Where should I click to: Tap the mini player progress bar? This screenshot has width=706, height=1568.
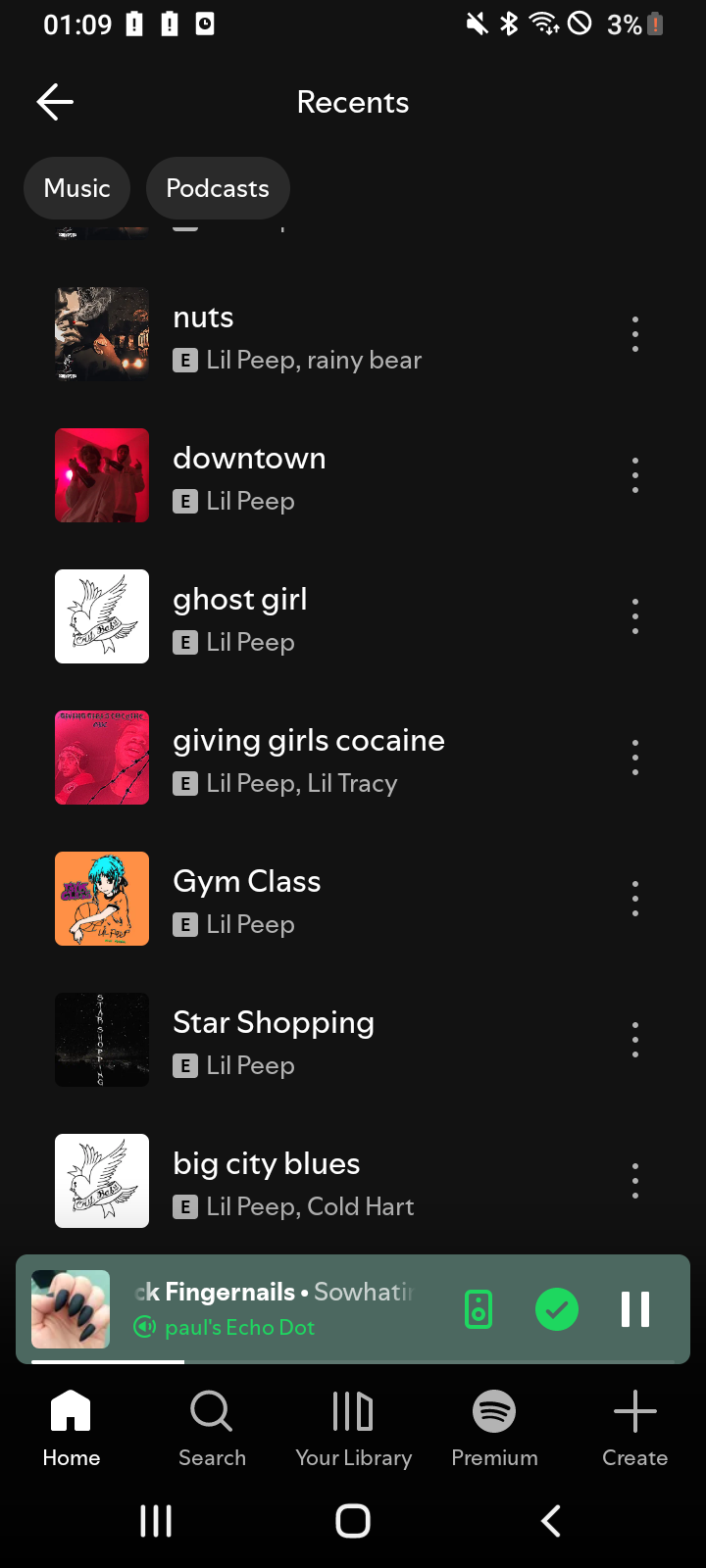(108, 1361)
